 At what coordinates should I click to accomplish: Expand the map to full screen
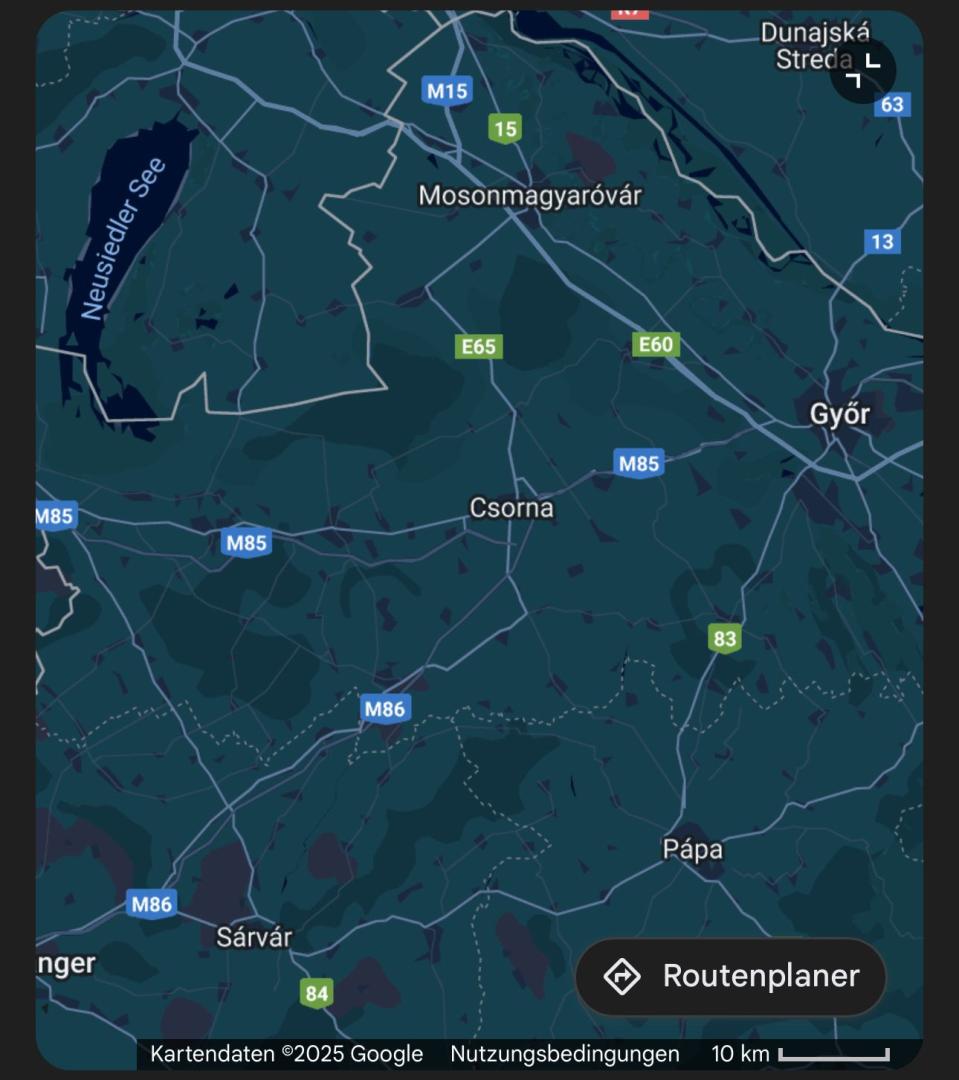(863, 70)
